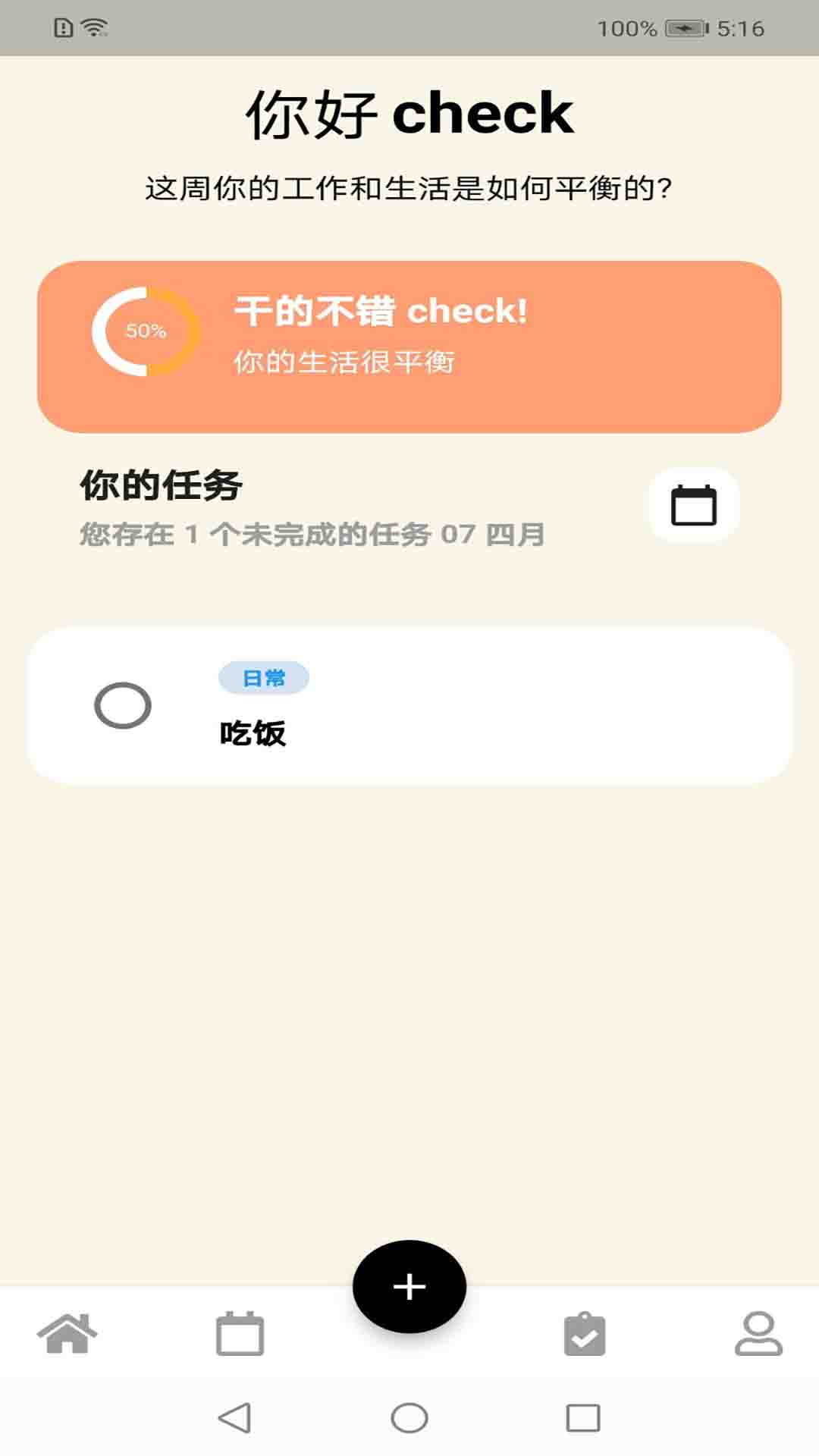Go to the profile tab
This screenshot has height=1456, width=819.
[758, 1334]
